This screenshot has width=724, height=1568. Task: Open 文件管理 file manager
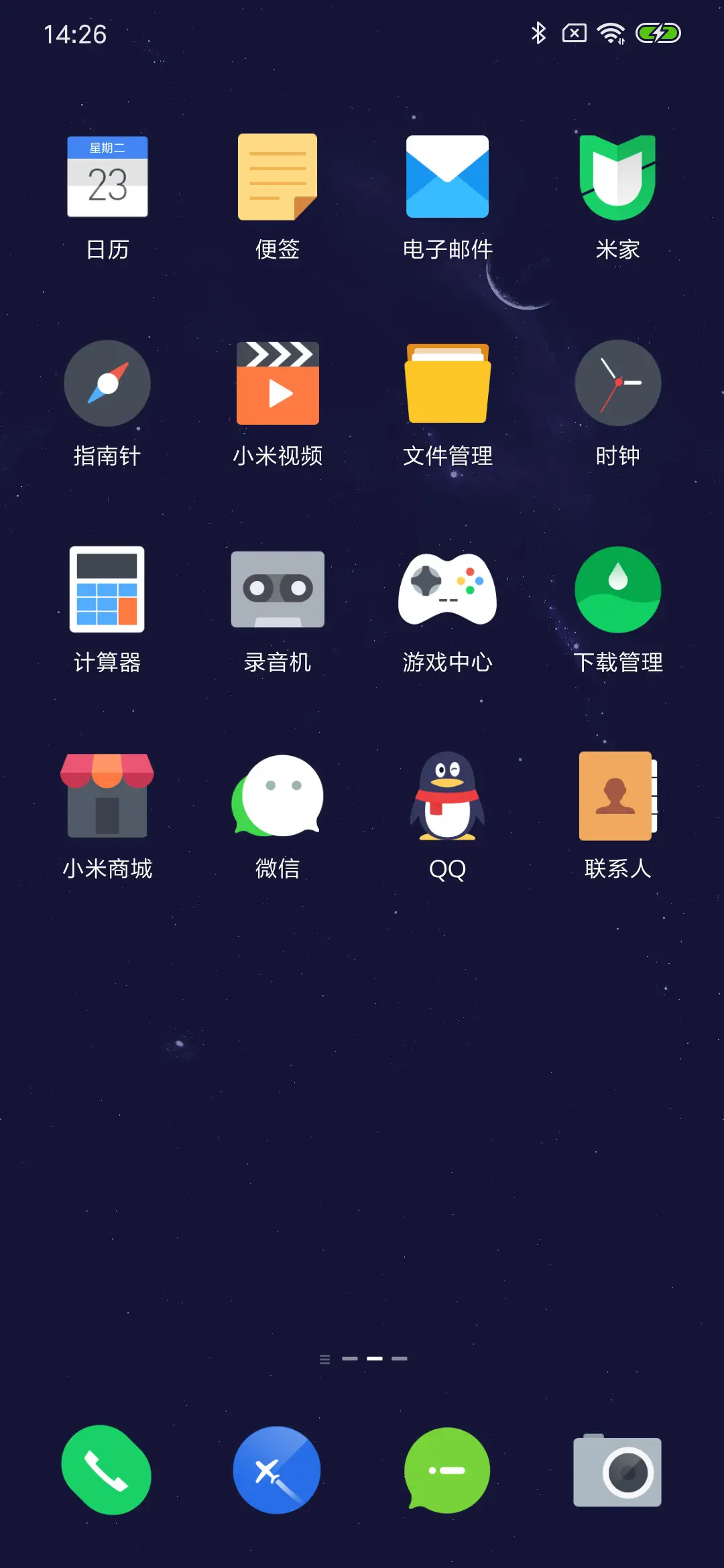[448, 383]
